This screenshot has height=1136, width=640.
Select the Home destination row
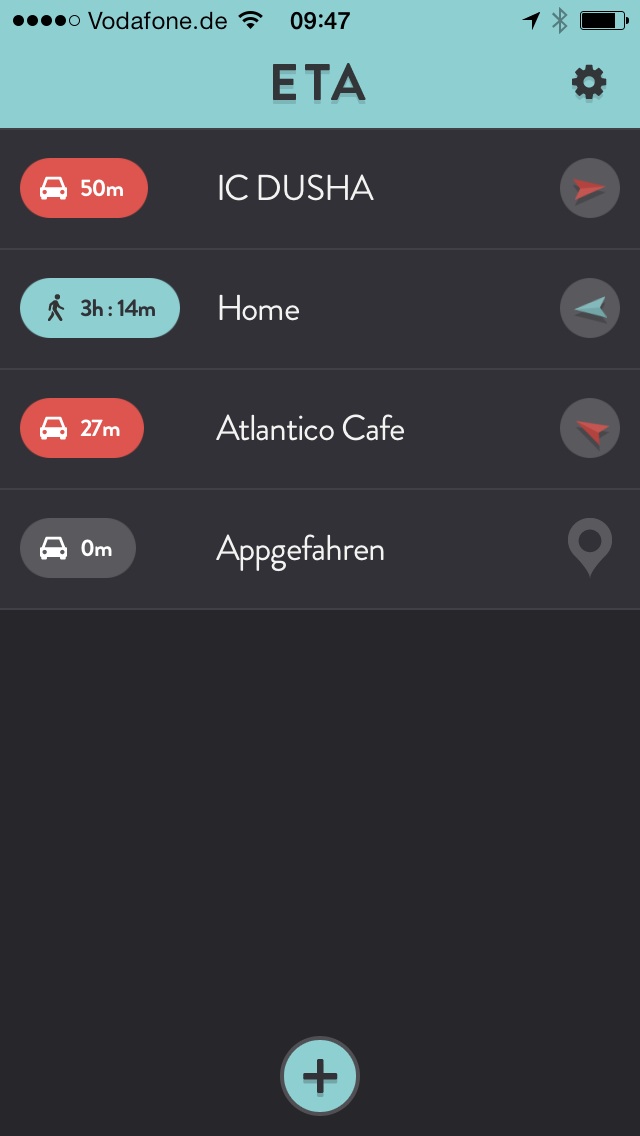(258, 308)
